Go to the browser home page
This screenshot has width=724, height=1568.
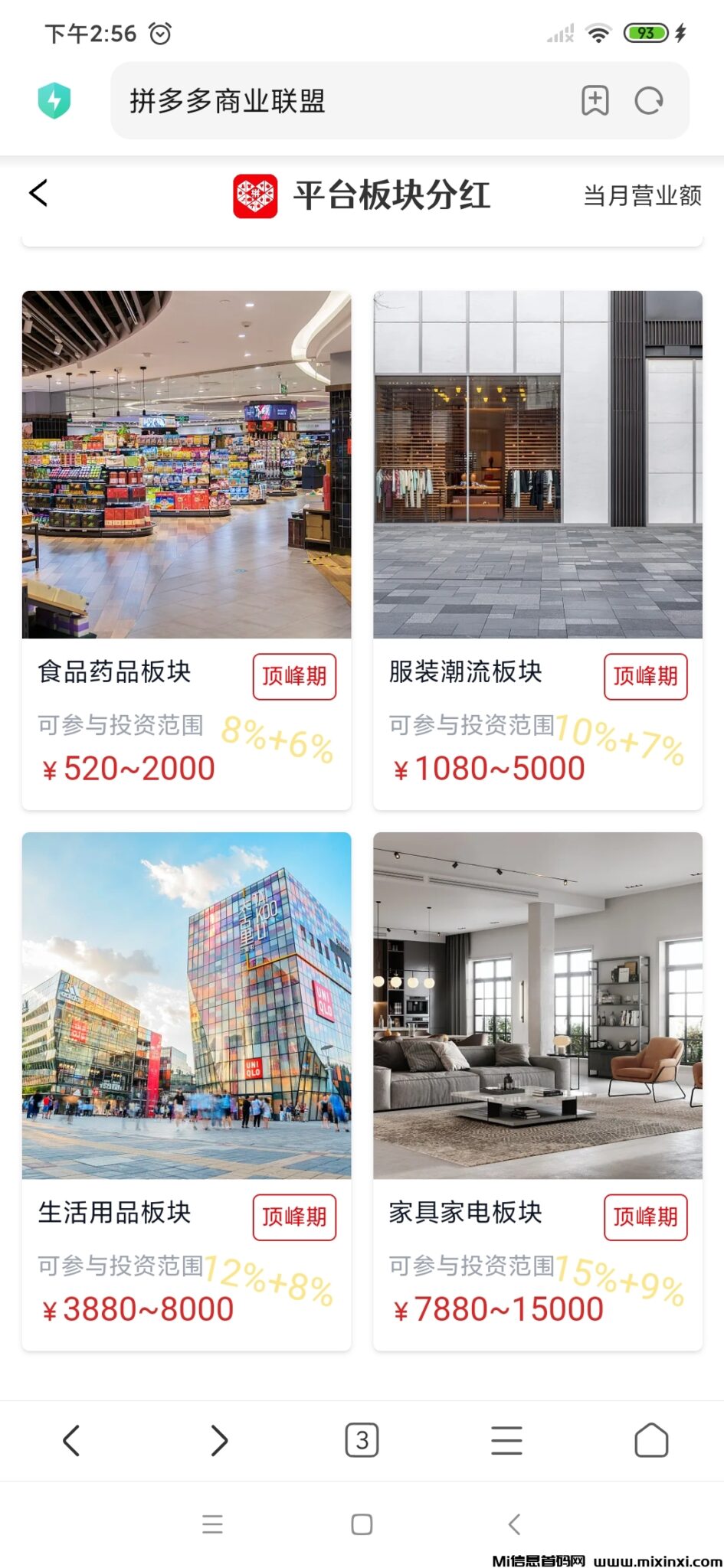click(x=651, y=1440)
